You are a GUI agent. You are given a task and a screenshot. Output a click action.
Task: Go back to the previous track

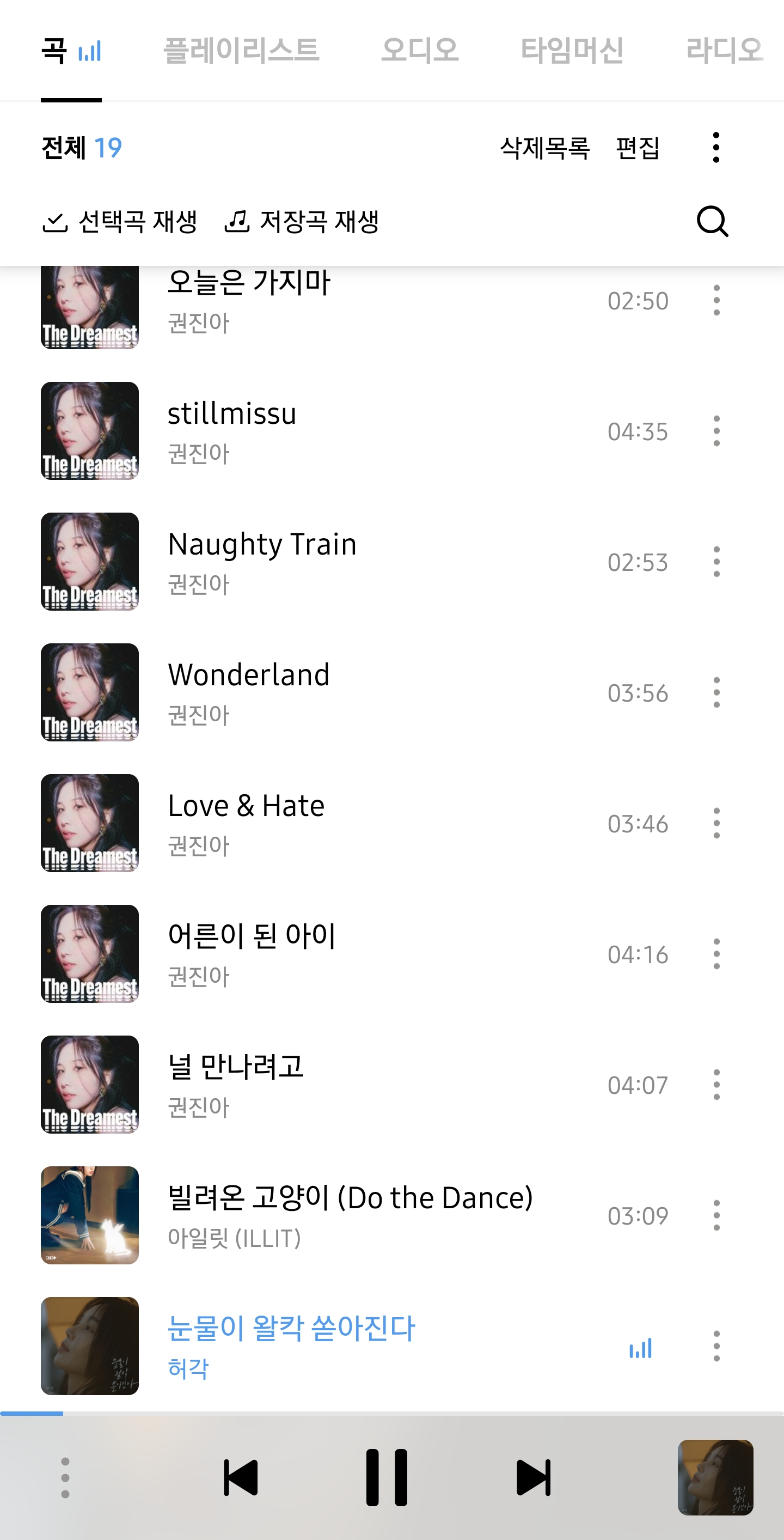(240, 1478)
